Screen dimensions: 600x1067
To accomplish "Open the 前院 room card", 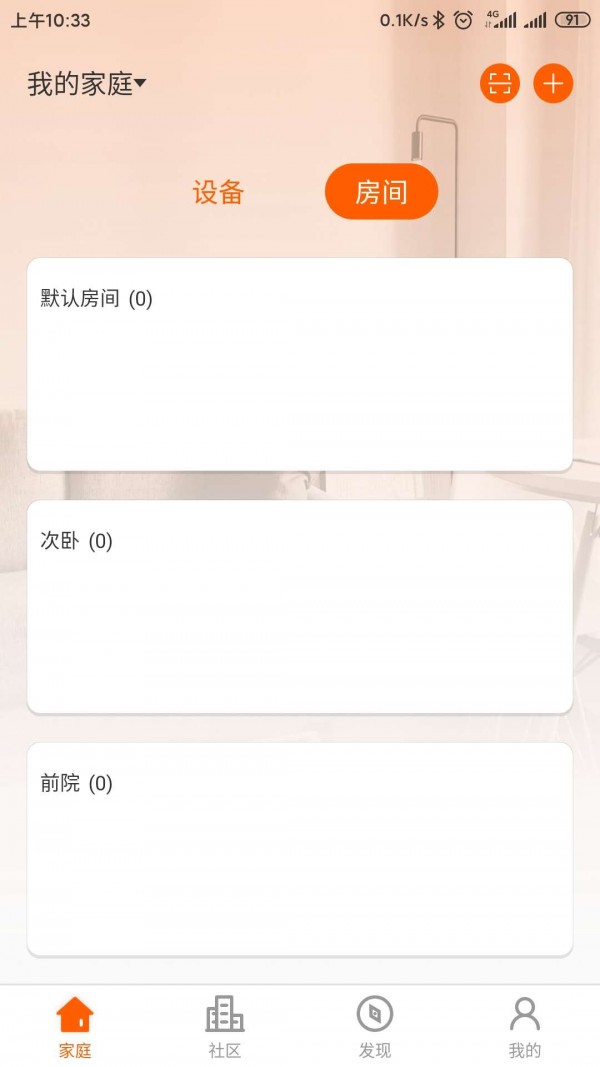I will (x=299, y=848).
